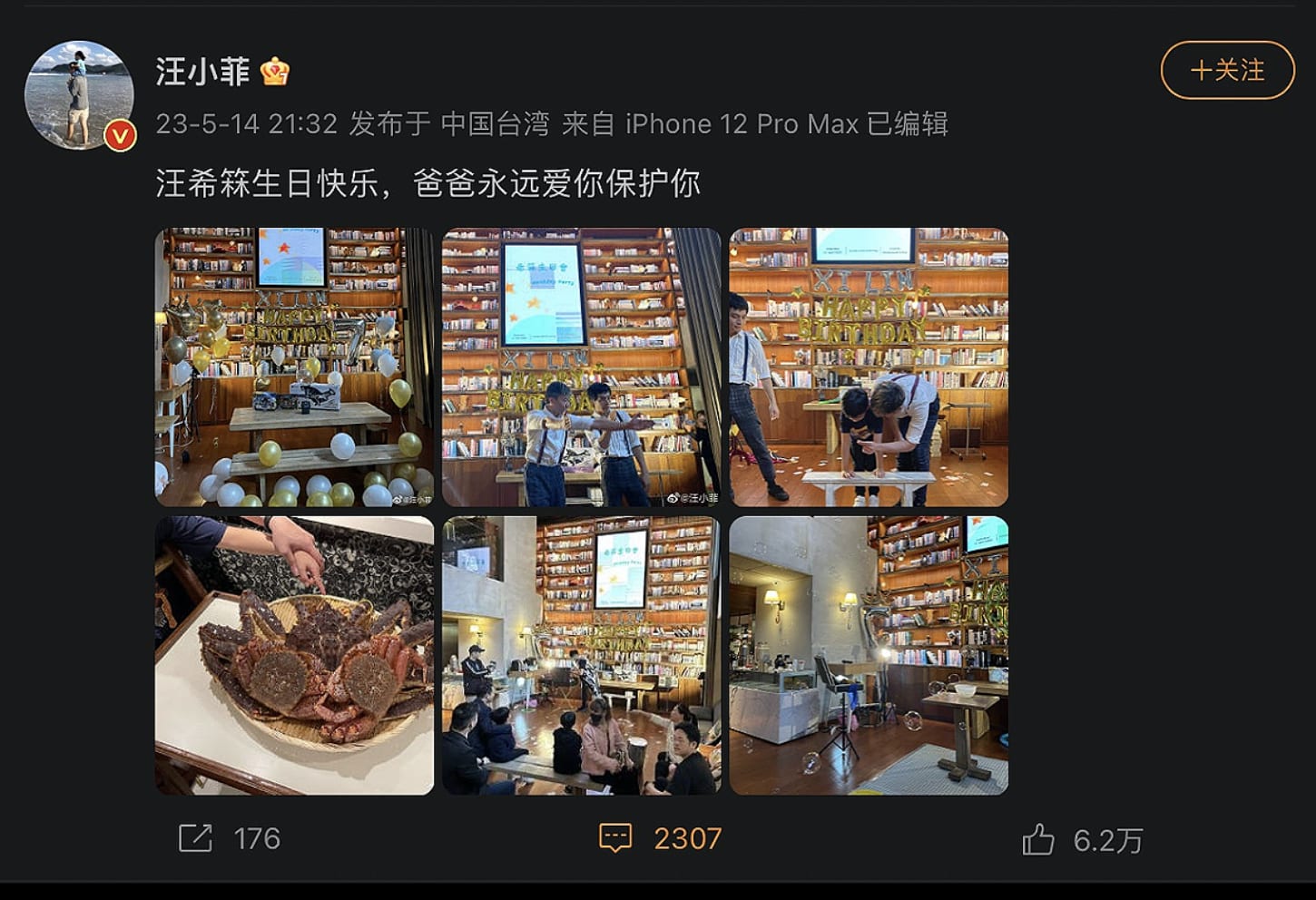Open photo of two performers pointing
Screen dimensions: 1316x900
pos(581,367)
